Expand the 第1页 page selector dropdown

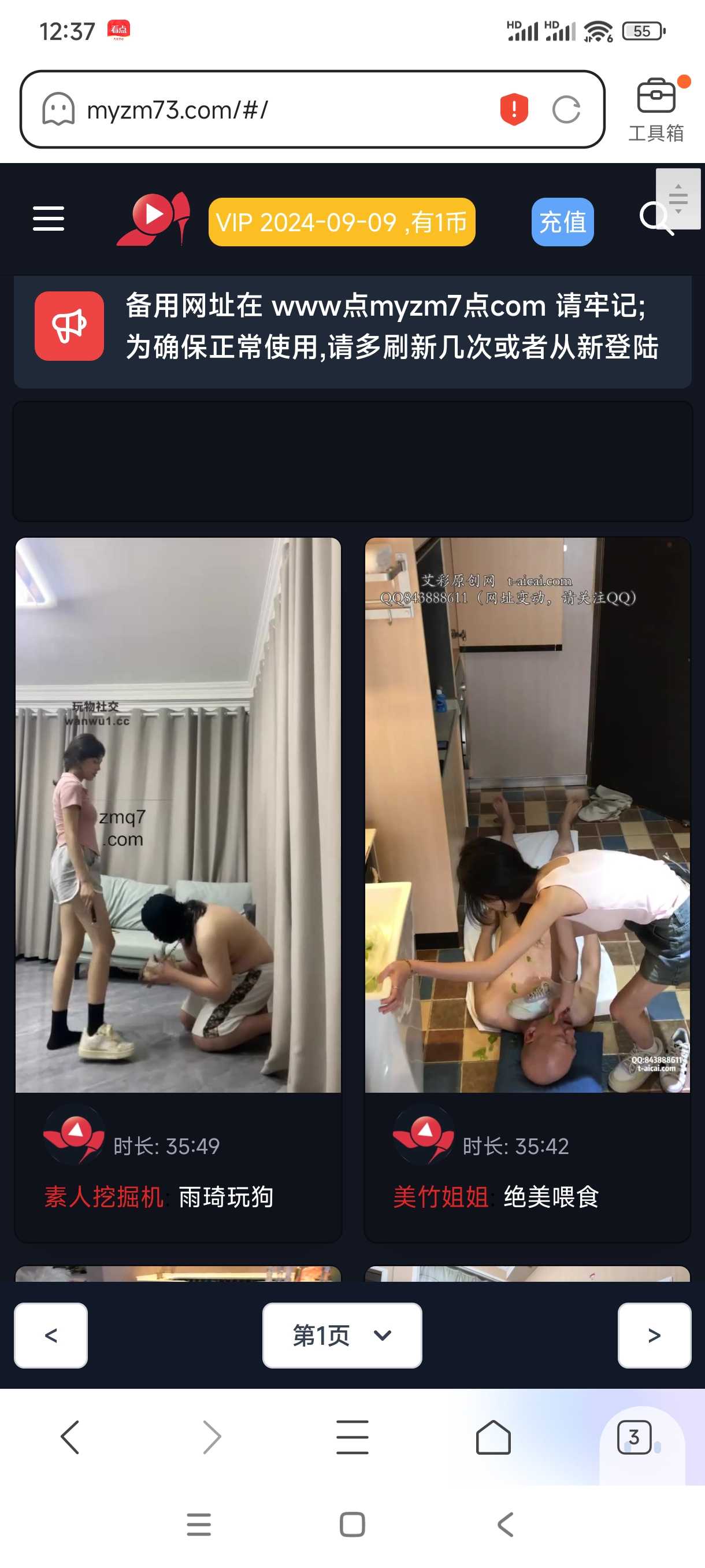coord(342,1335)
